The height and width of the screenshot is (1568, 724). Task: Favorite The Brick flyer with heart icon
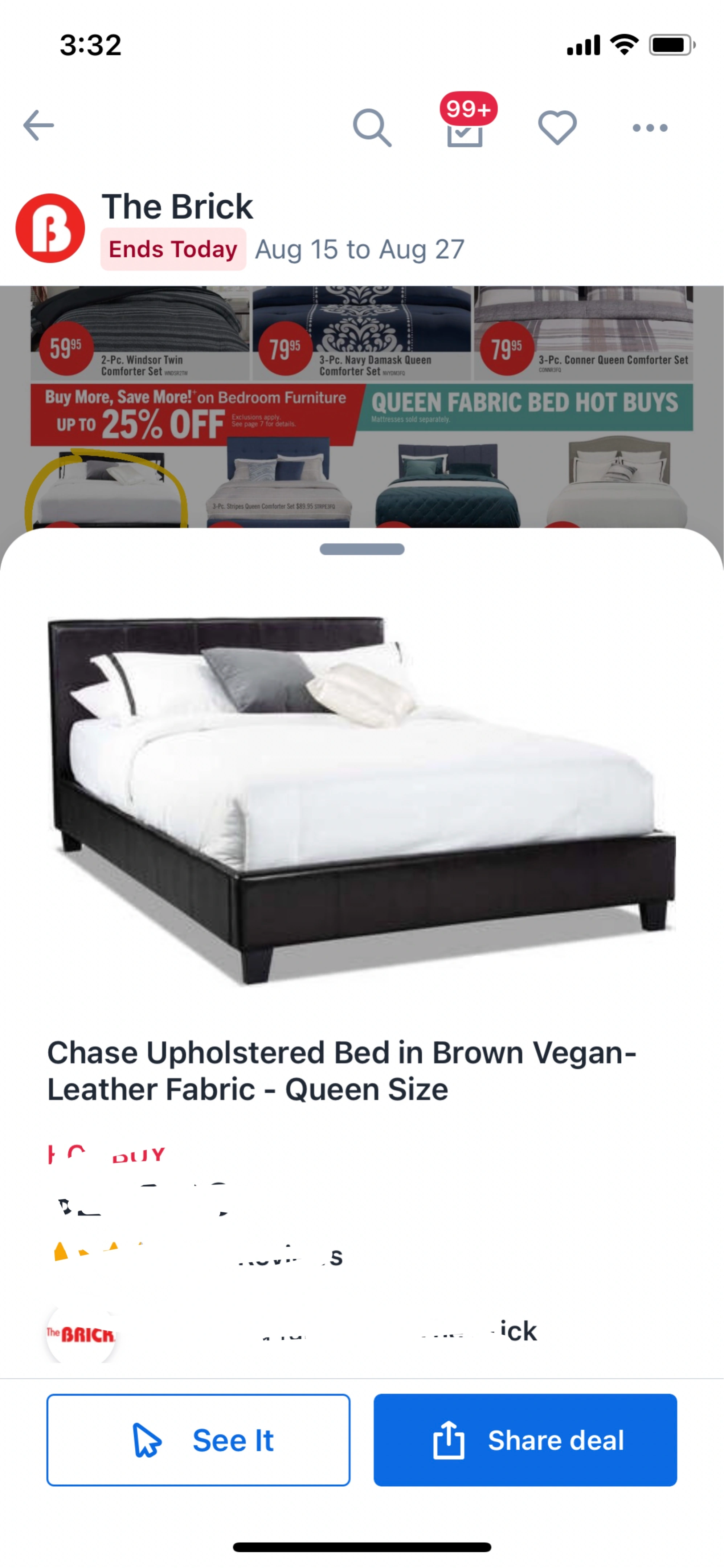click(557, 128)
